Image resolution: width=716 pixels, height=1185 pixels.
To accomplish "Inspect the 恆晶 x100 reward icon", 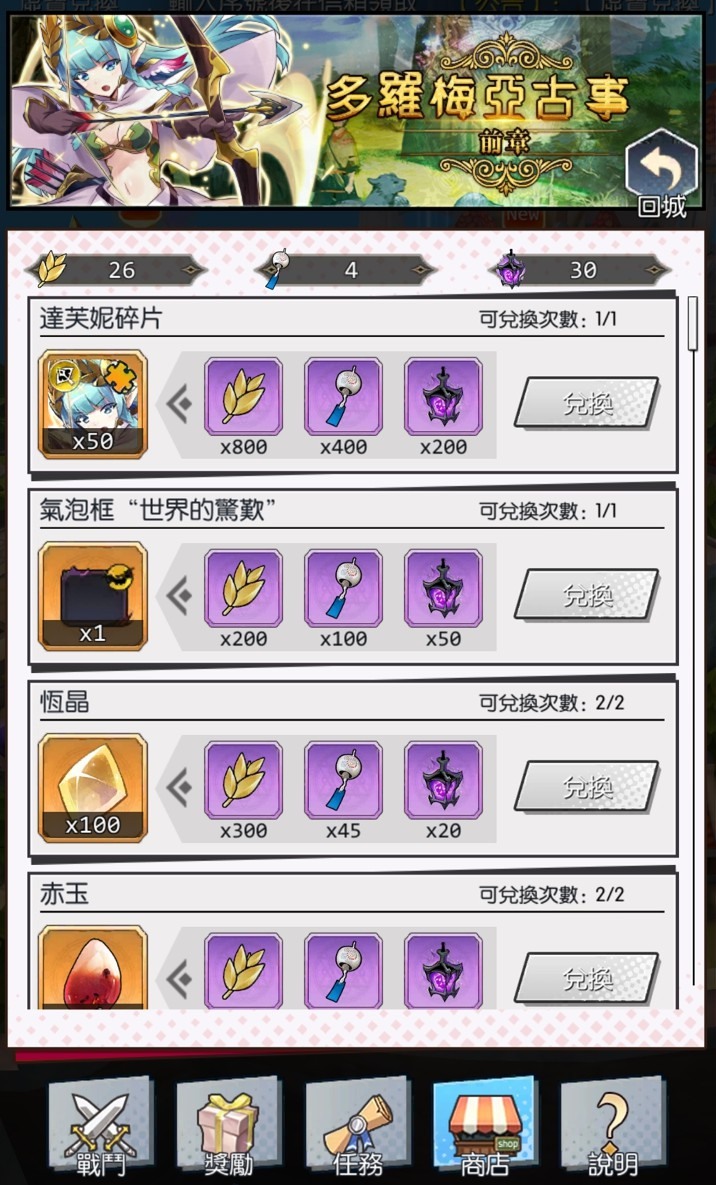I will tap(93, 788).
